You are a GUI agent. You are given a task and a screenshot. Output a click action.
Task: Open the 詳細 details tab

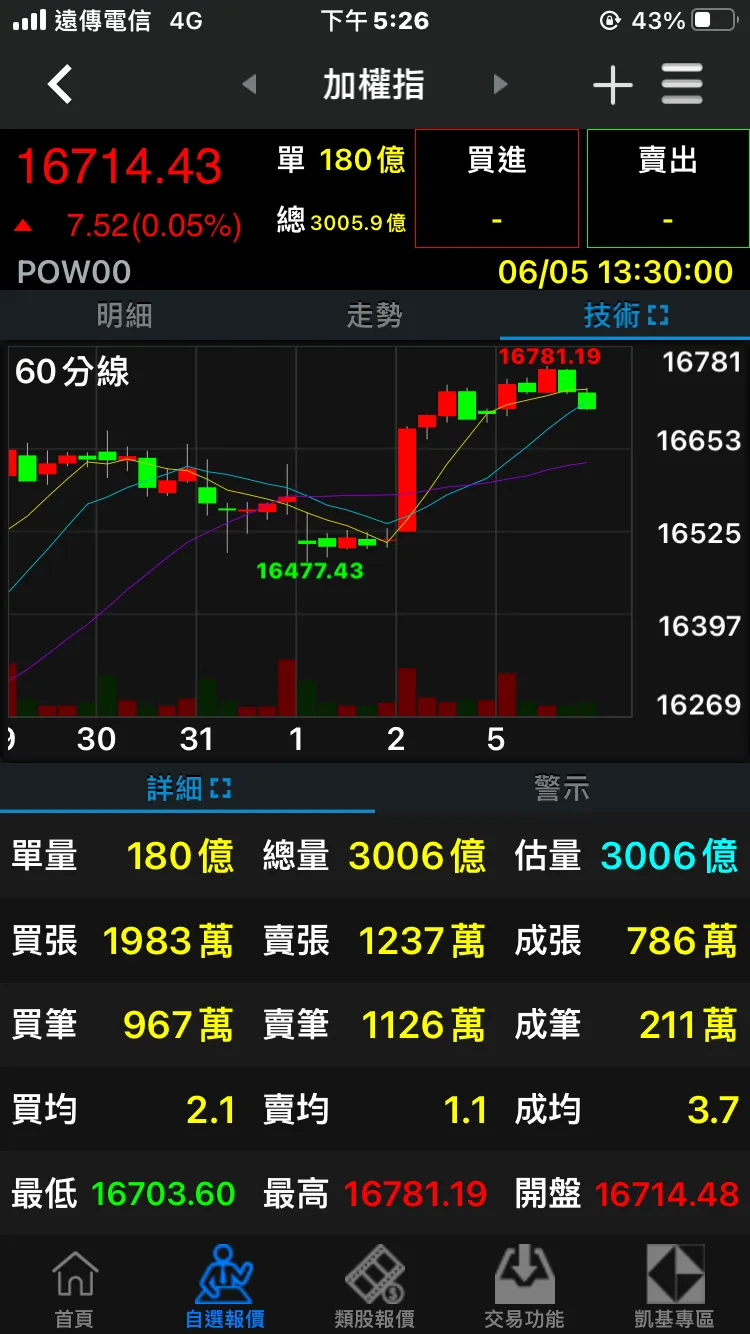coord(188,788)
